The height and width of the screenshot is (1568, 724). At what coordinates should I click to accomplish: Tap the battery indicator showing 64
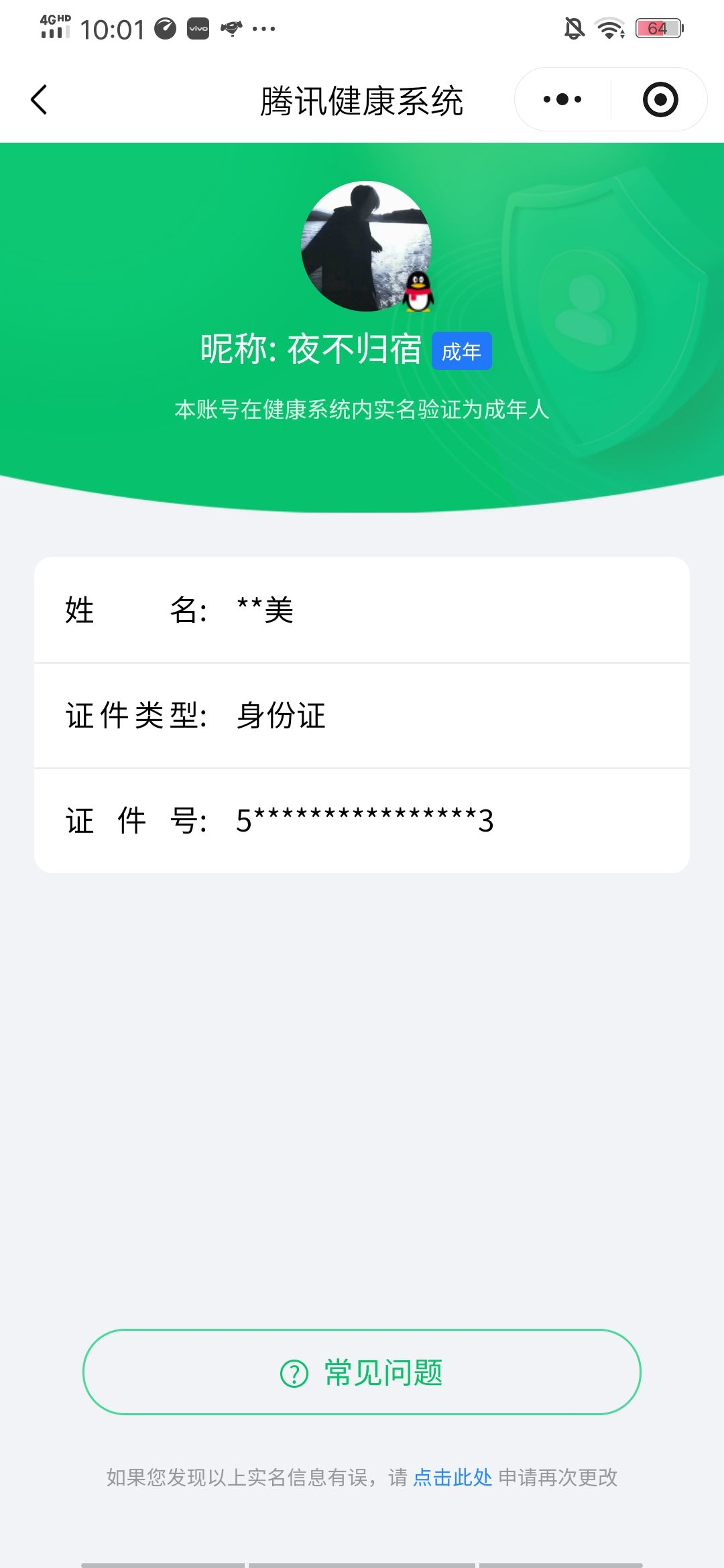pyautogui.click(x=656, y=29)
